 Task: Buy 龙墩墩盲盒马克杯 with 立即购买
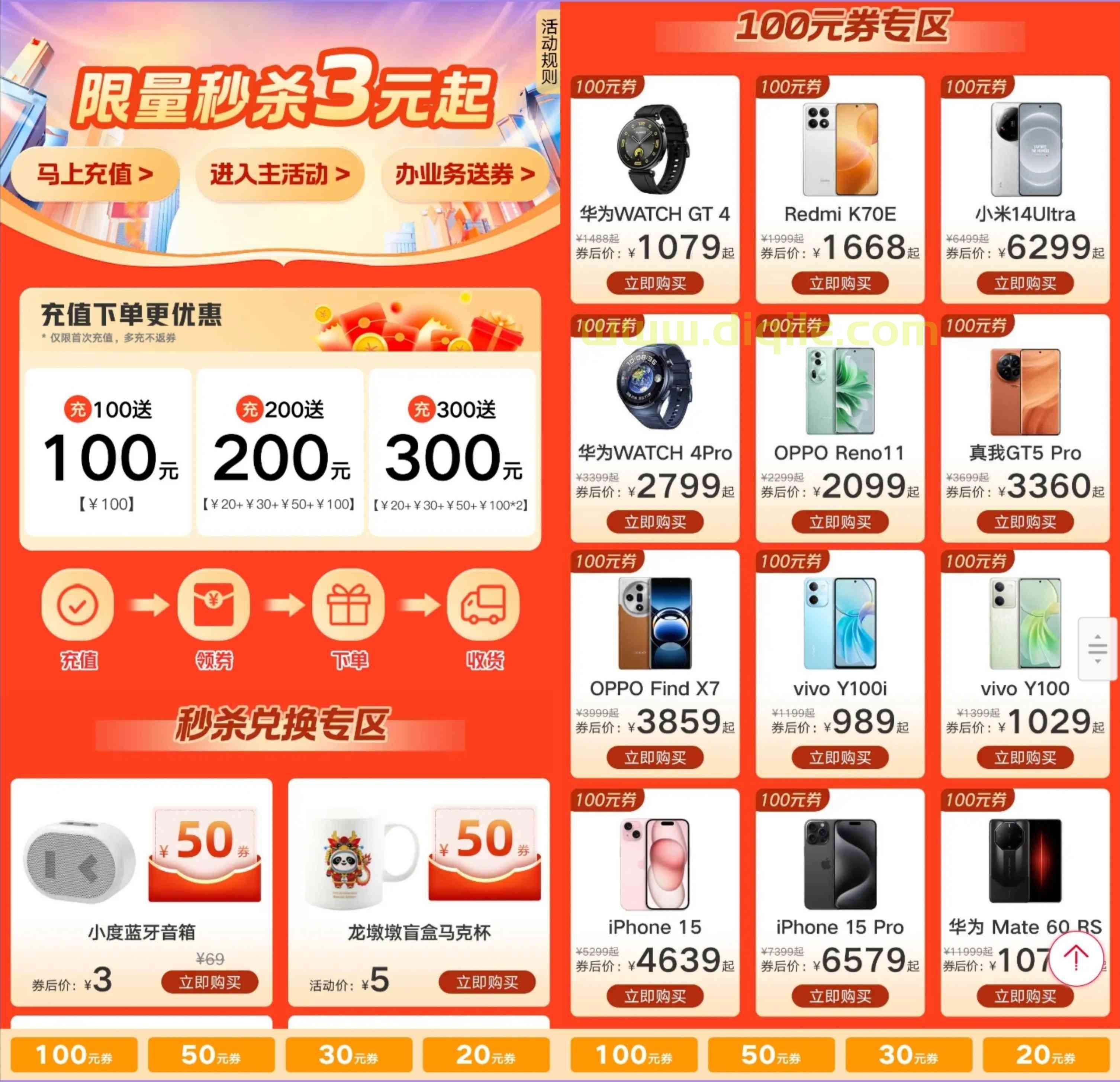[x=487, y=982]
